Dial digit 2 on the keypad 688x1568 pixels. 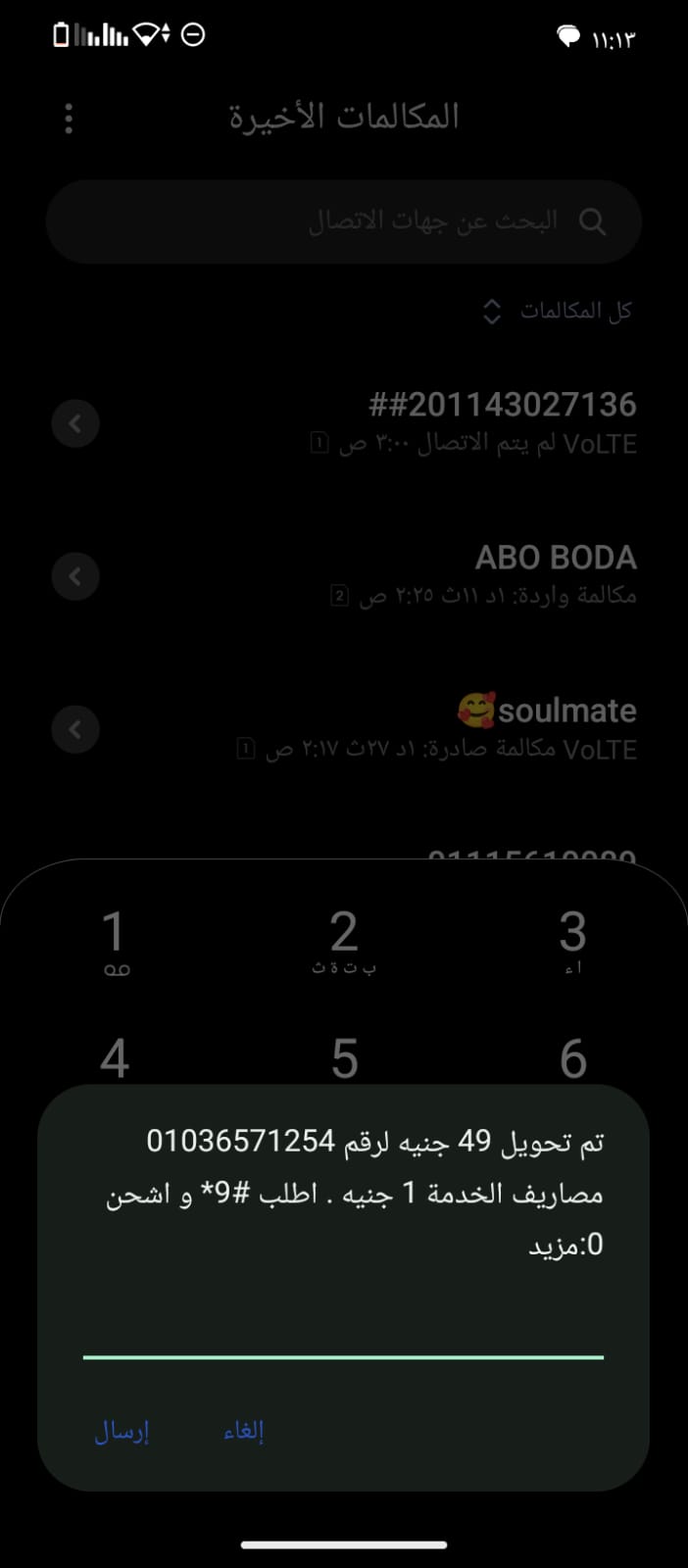click(x=343, y=940)
